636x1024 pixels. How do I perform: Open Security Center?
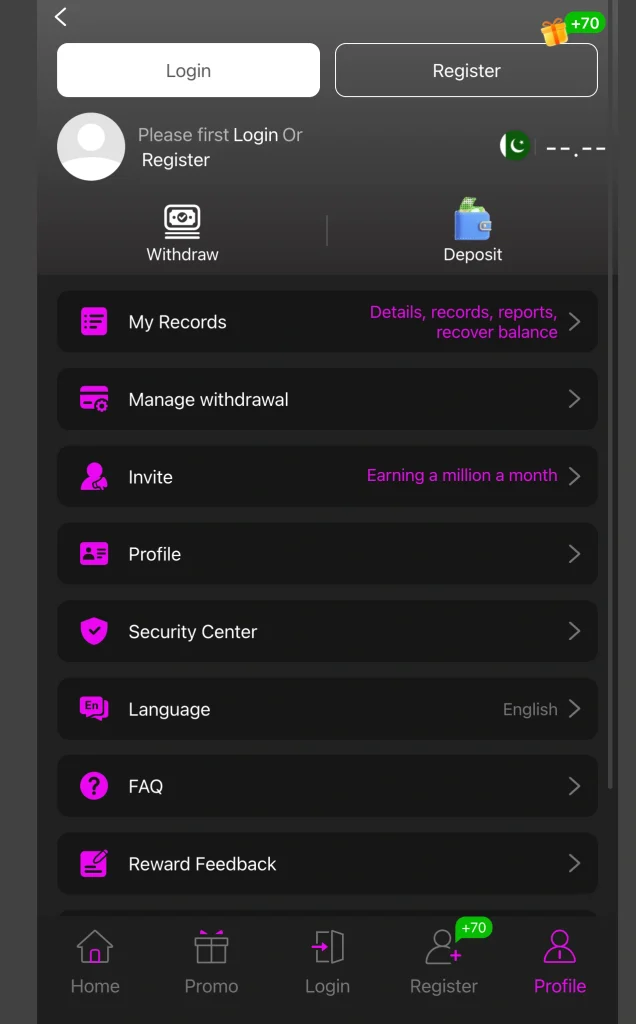coord(327,632)
